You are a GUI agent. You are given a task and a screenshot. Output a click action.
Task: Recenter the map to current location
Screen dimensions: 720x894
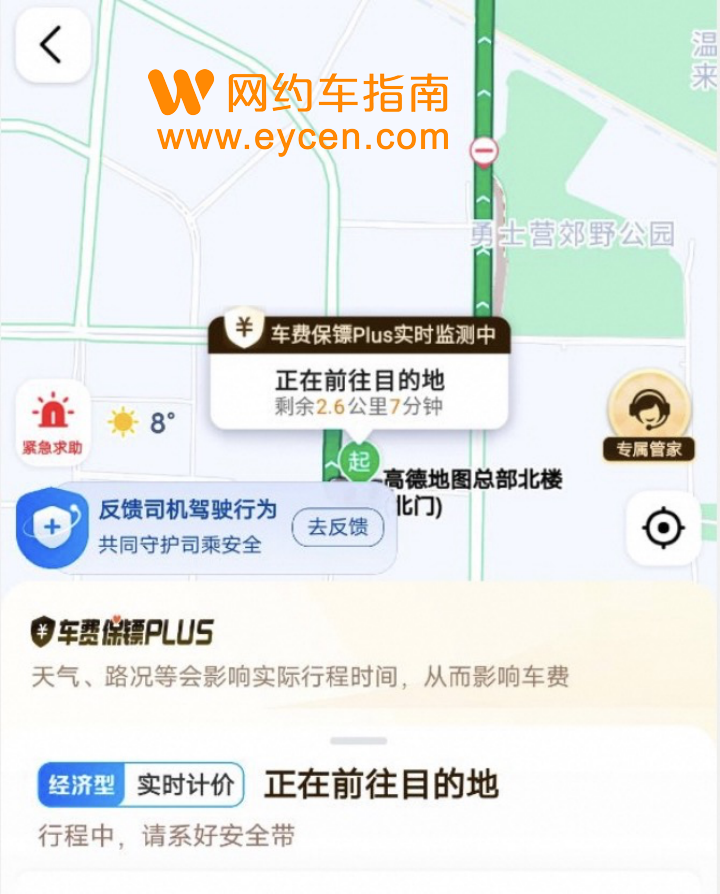click(x=662, y=527)
